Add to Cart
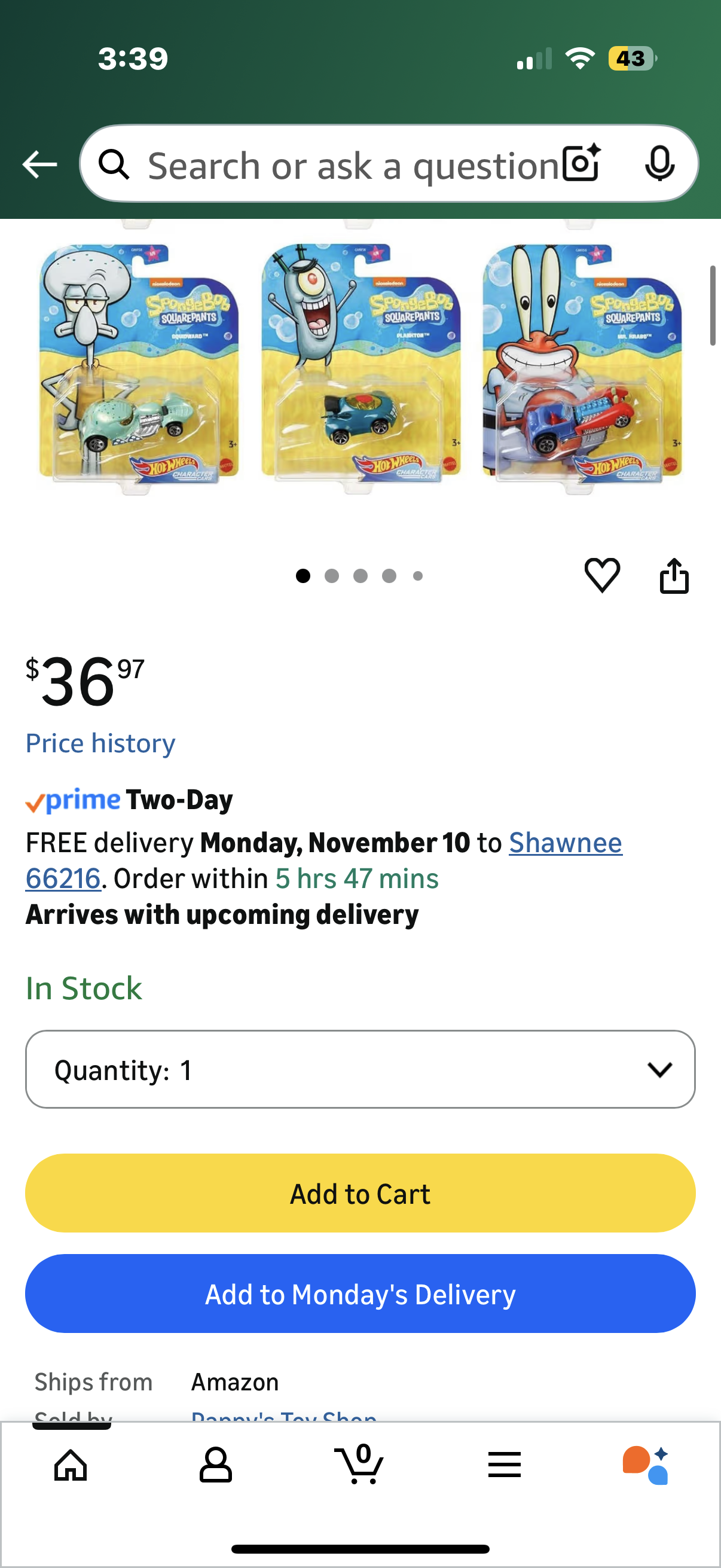The image size is (721, 1568). pyautogui.click(x=360, y=1194)
